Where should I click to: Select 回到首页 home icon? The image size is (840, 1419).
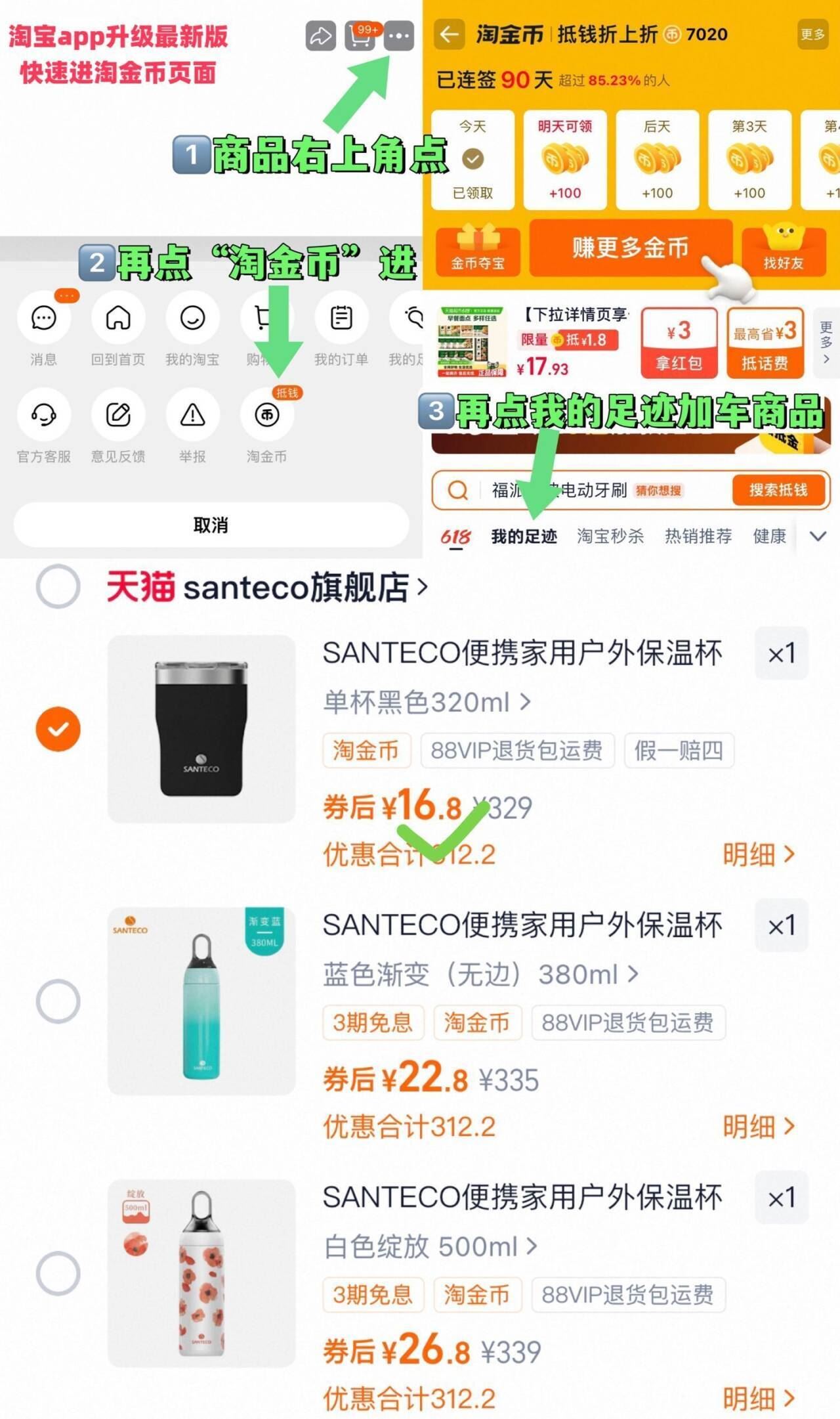tap(118, 319)
